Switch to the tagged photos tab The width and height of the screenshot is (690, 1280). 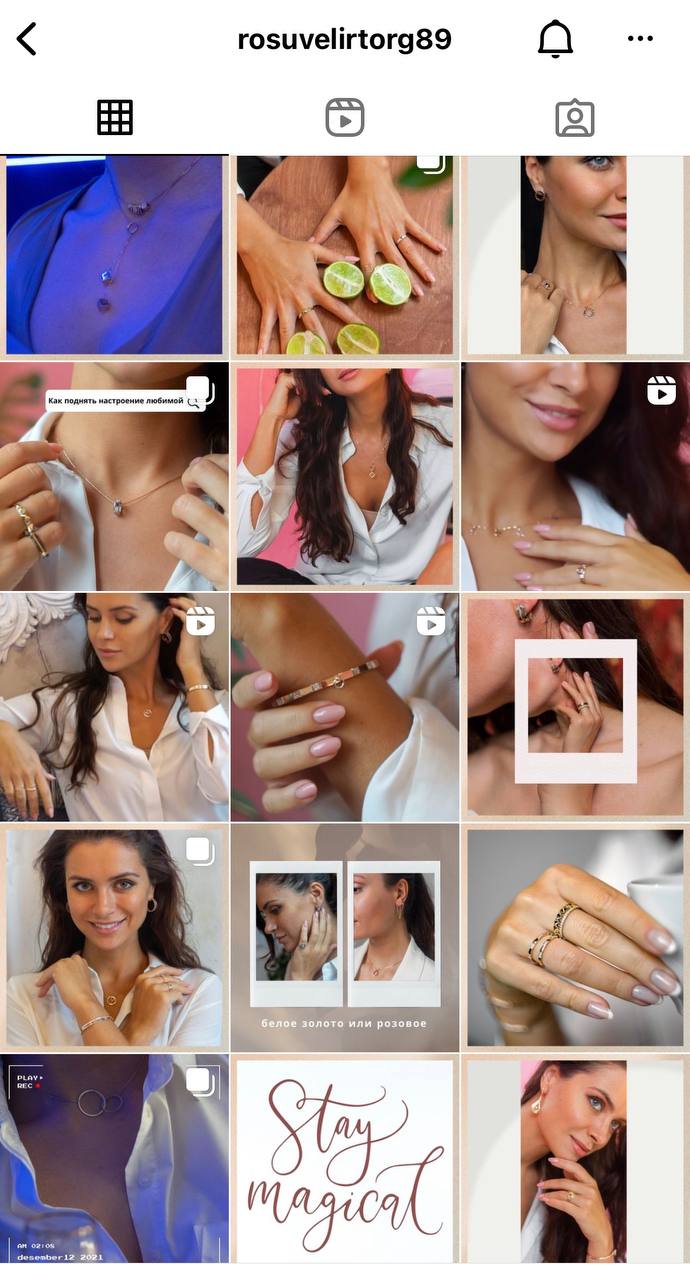575,118
